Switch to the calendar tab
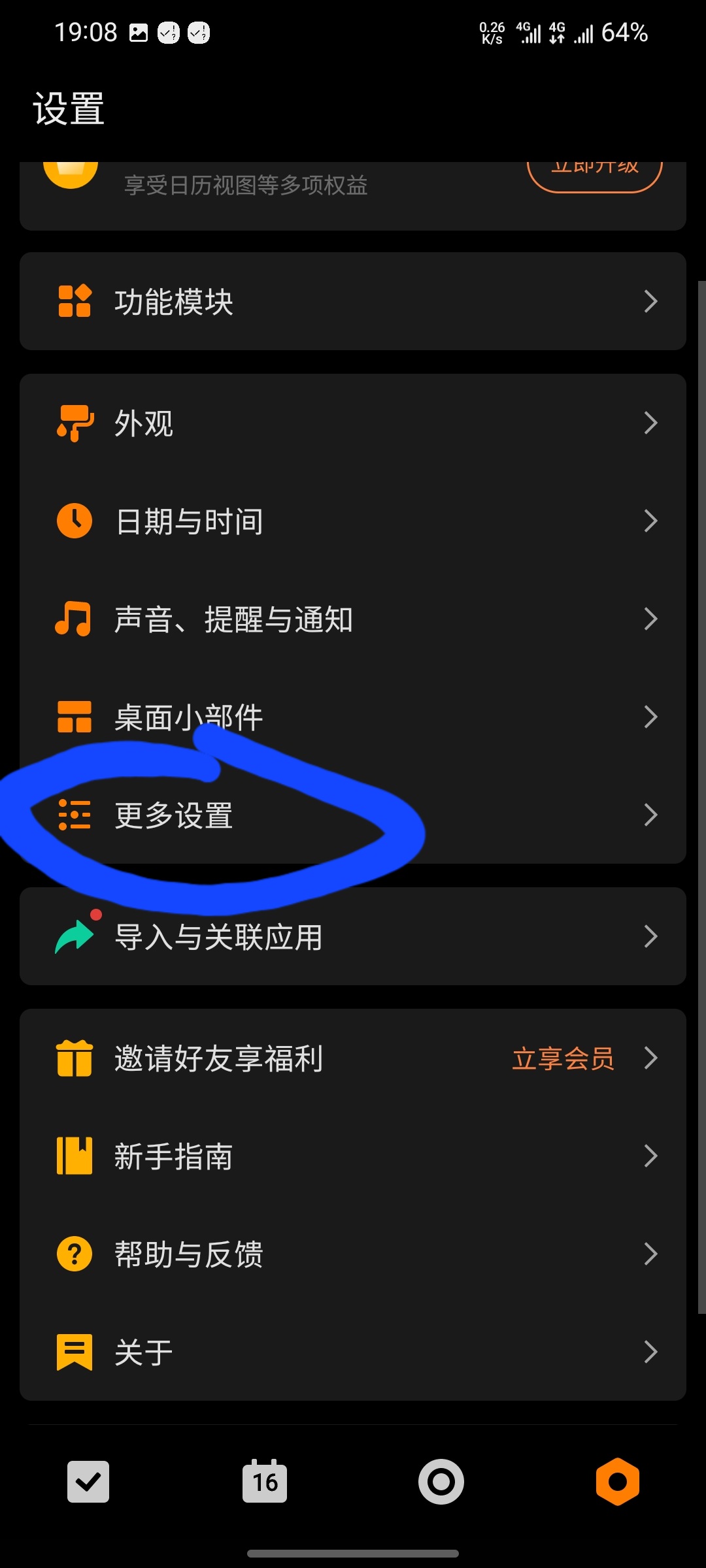This screenshot has width=706, height=1568. click(x=265, y=1481)
